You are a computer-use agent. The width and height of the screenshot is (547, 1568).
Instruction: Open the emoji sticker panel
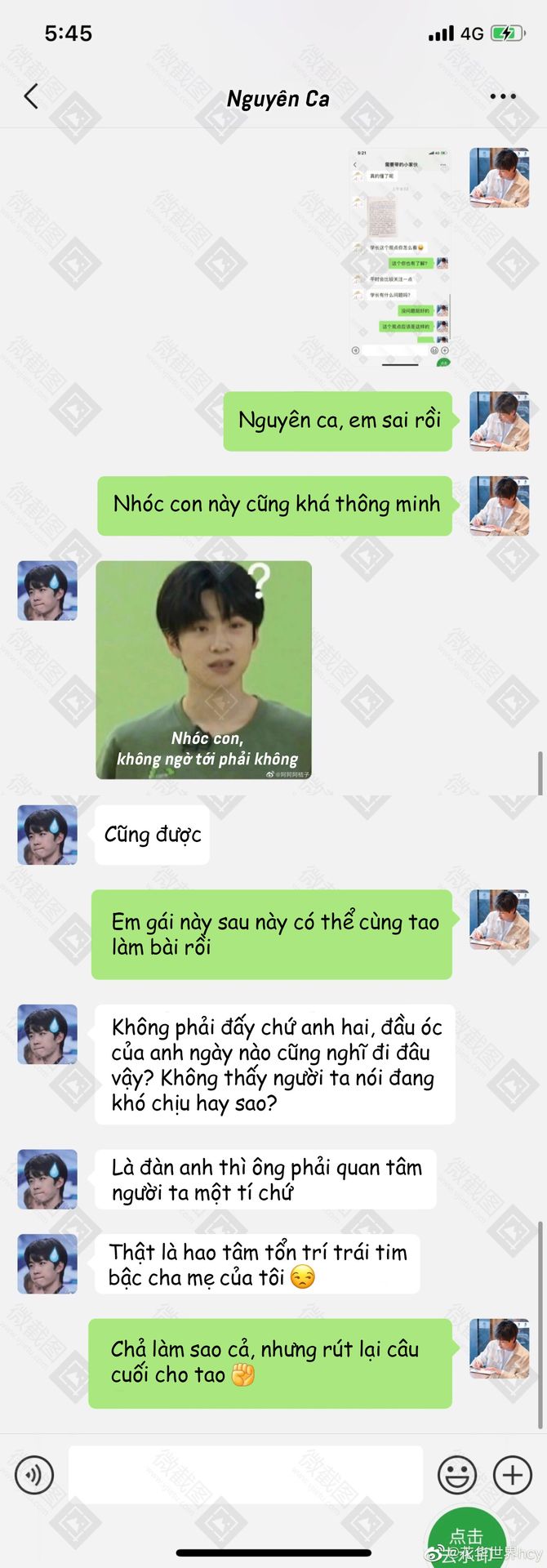click(x=457, y=1475)
